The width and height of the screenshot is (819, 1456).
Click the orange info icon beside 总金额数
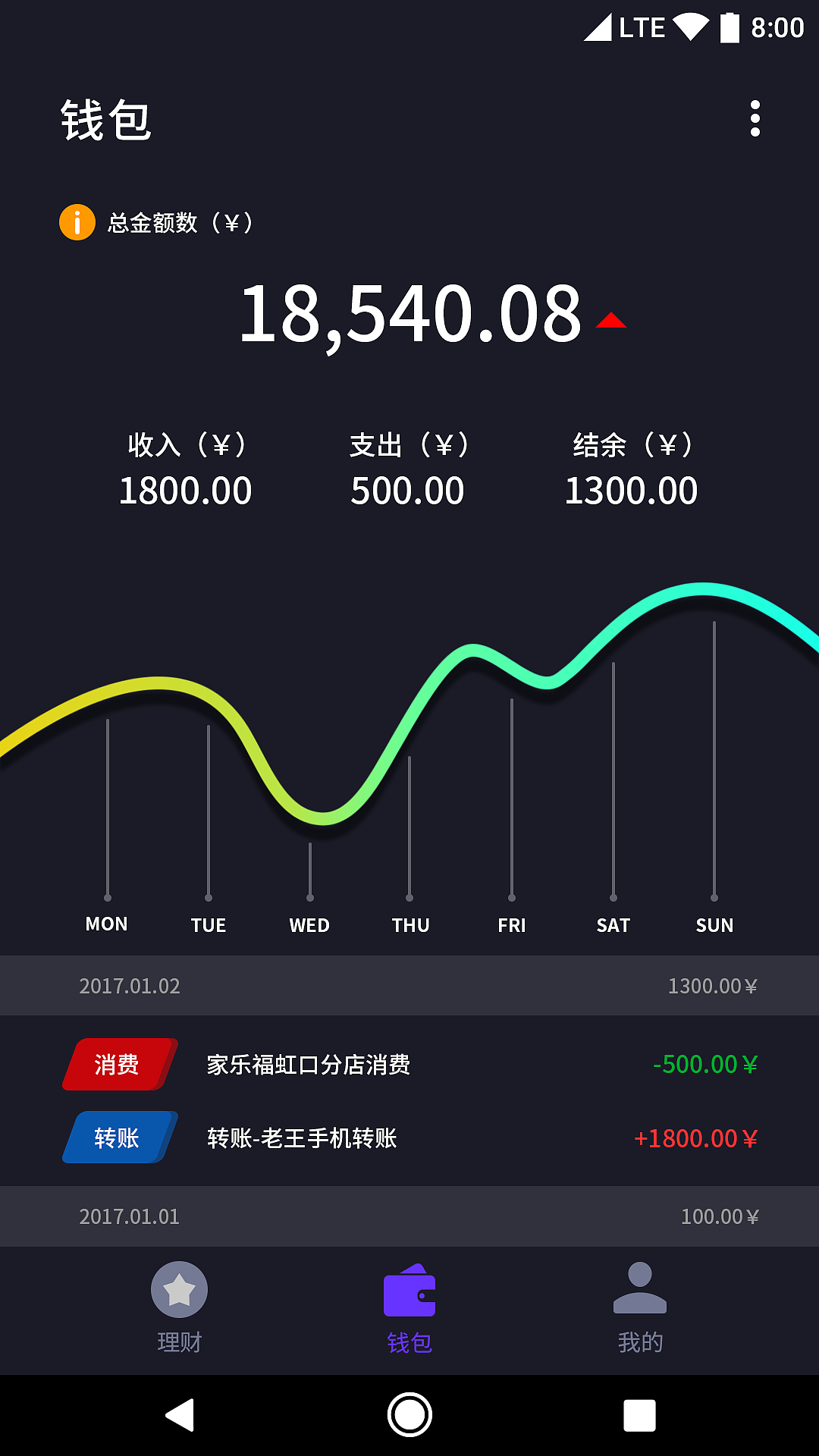(x=77, y=221)
